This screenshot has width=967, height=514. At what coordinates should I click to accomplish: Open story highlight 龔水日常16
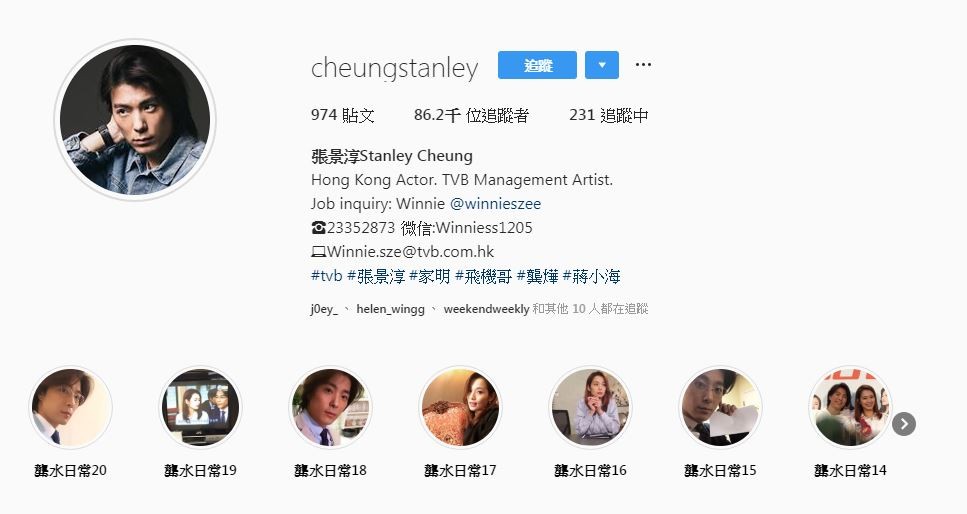click(590, 407)
